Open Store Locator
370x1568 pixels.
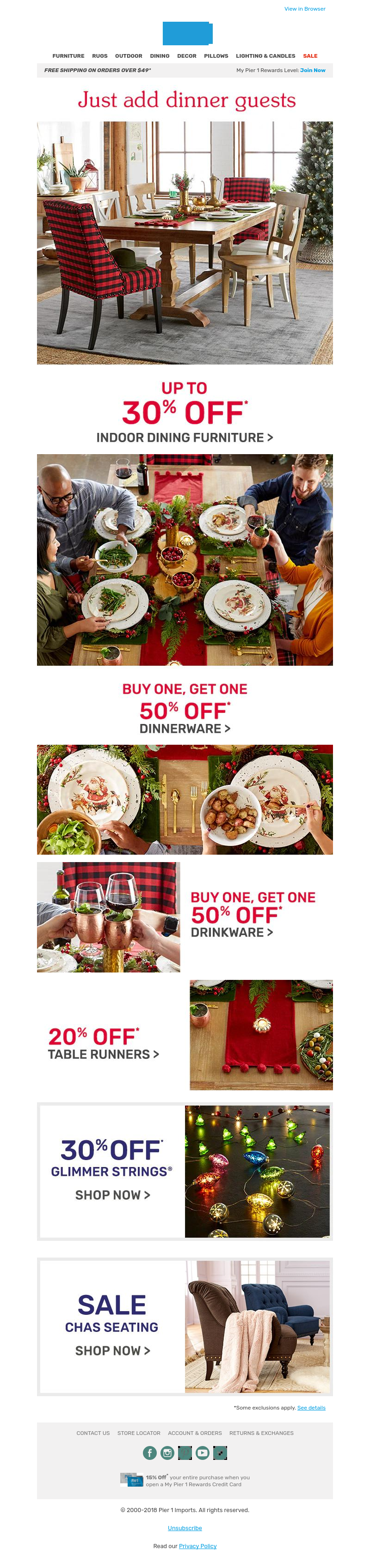139,1433
